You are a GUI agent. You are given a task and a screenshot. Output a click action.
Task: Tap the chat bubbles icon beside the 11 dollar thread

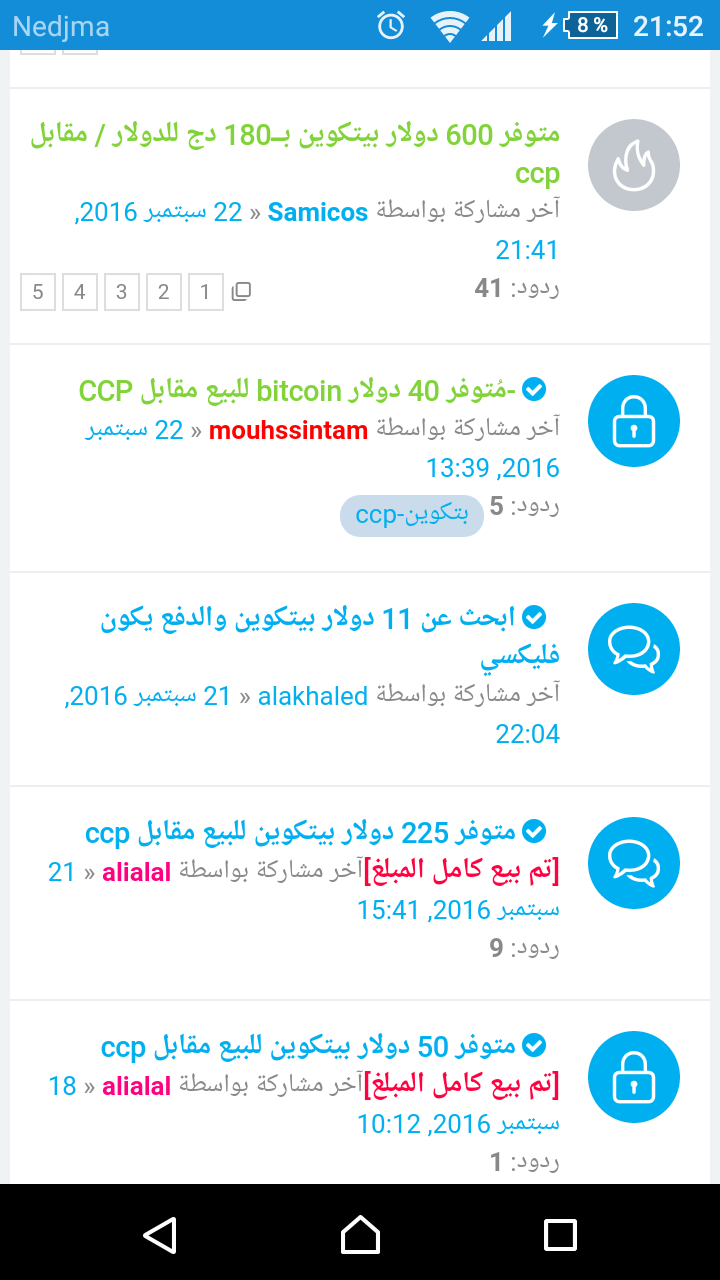(634, 650)
